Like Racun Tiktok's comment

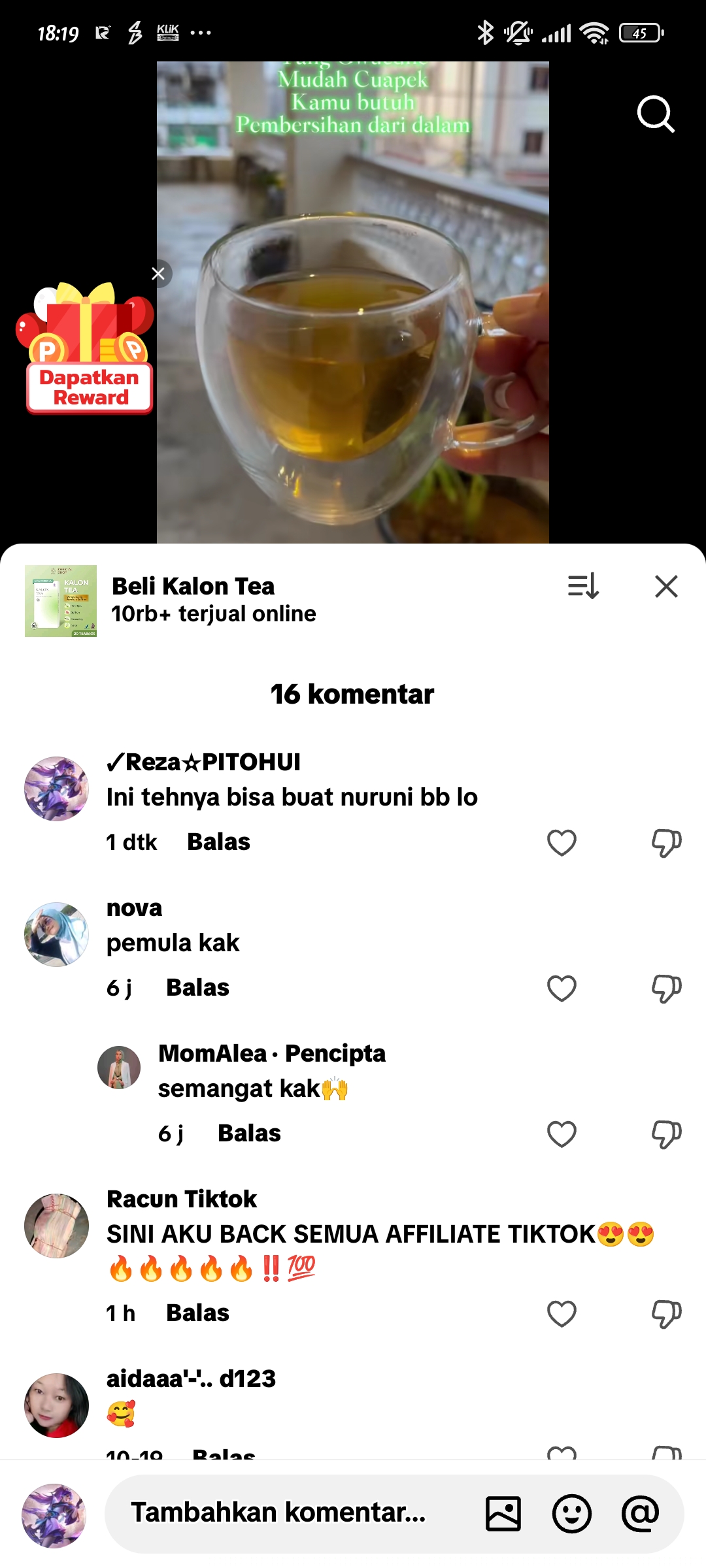click(x=562, y=1314)
